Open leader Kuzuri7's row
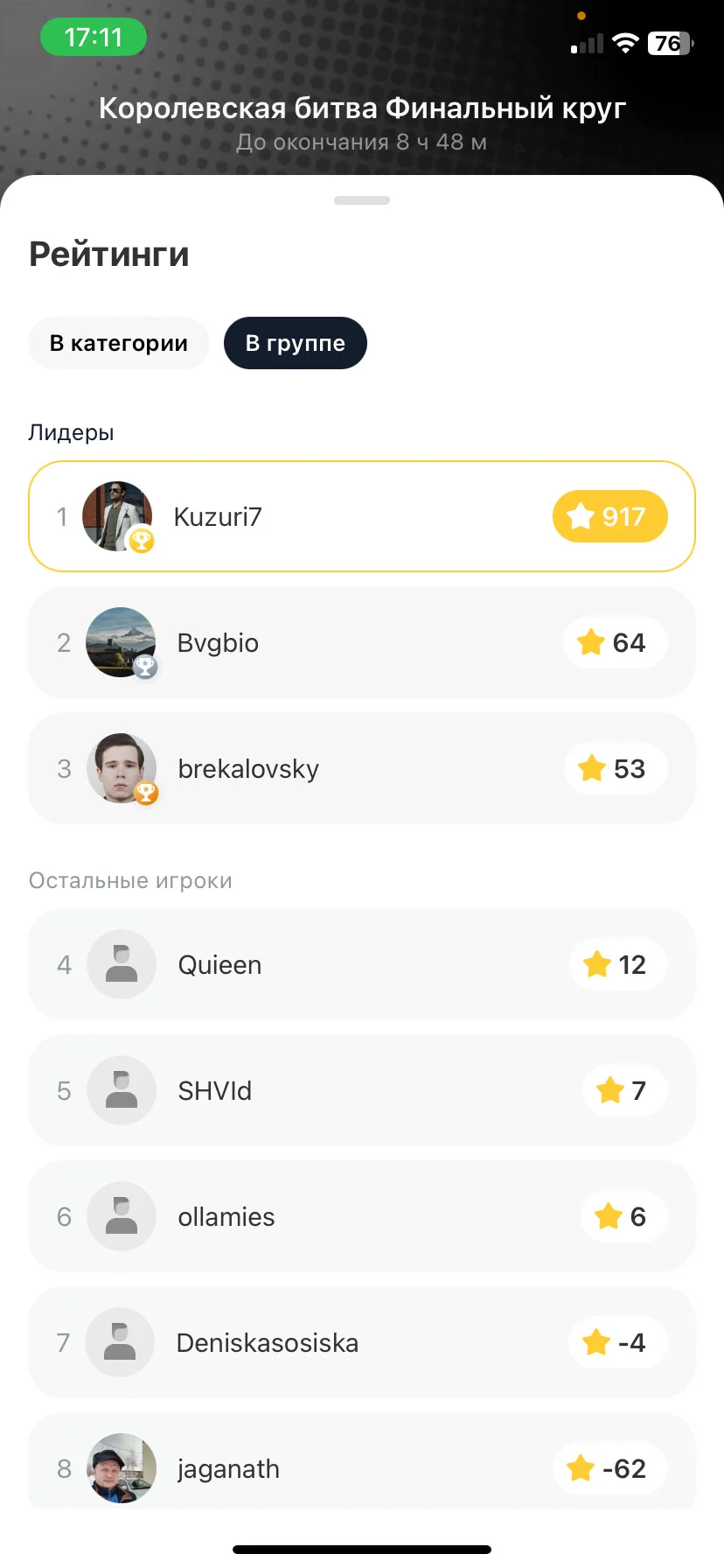Viewport: 724px width, 1568px height. pyautogui.click(x=362, y=516)
